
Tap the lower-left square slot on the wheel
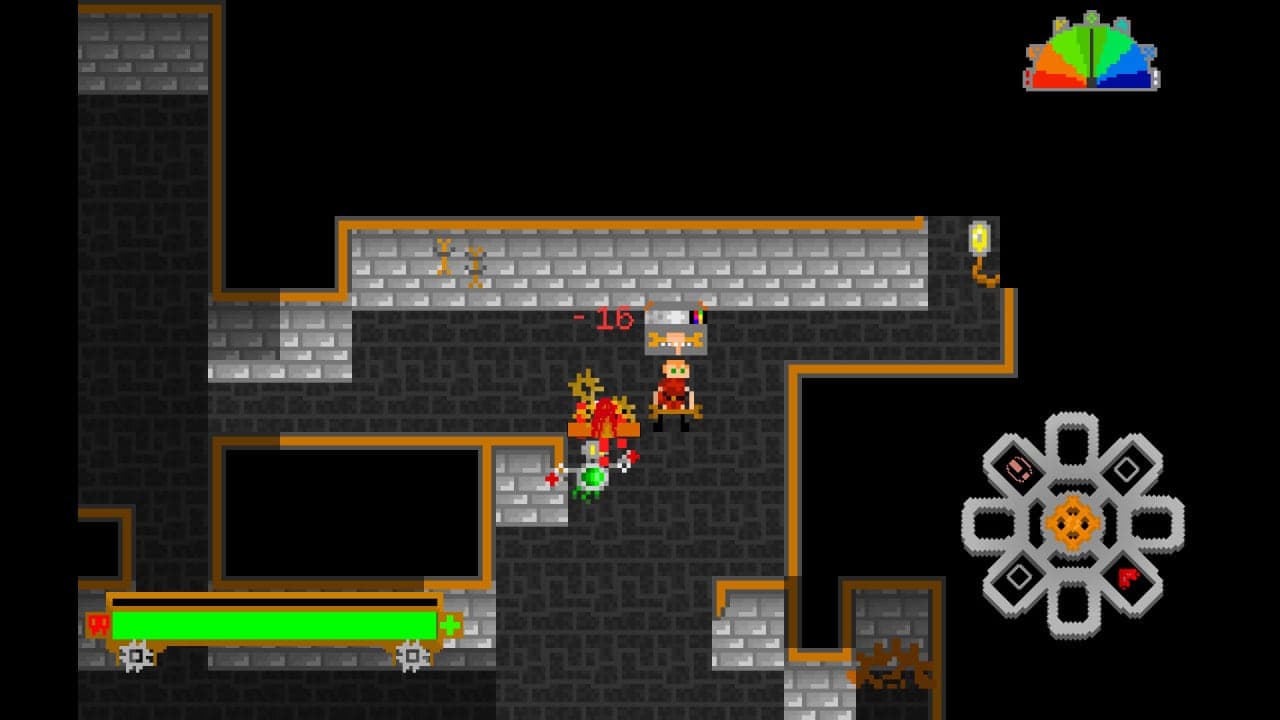[x=1018, y=577]
